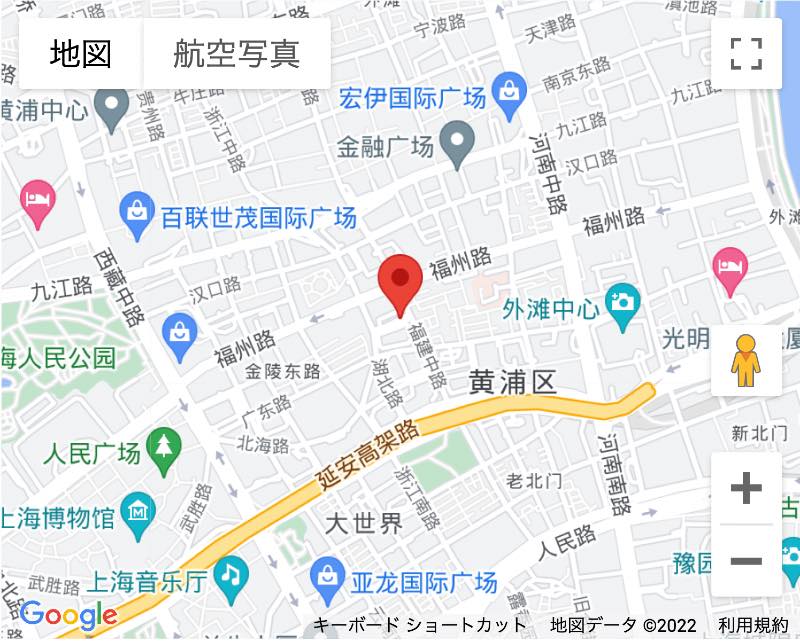Select the Street View pegman

[745, 361]
